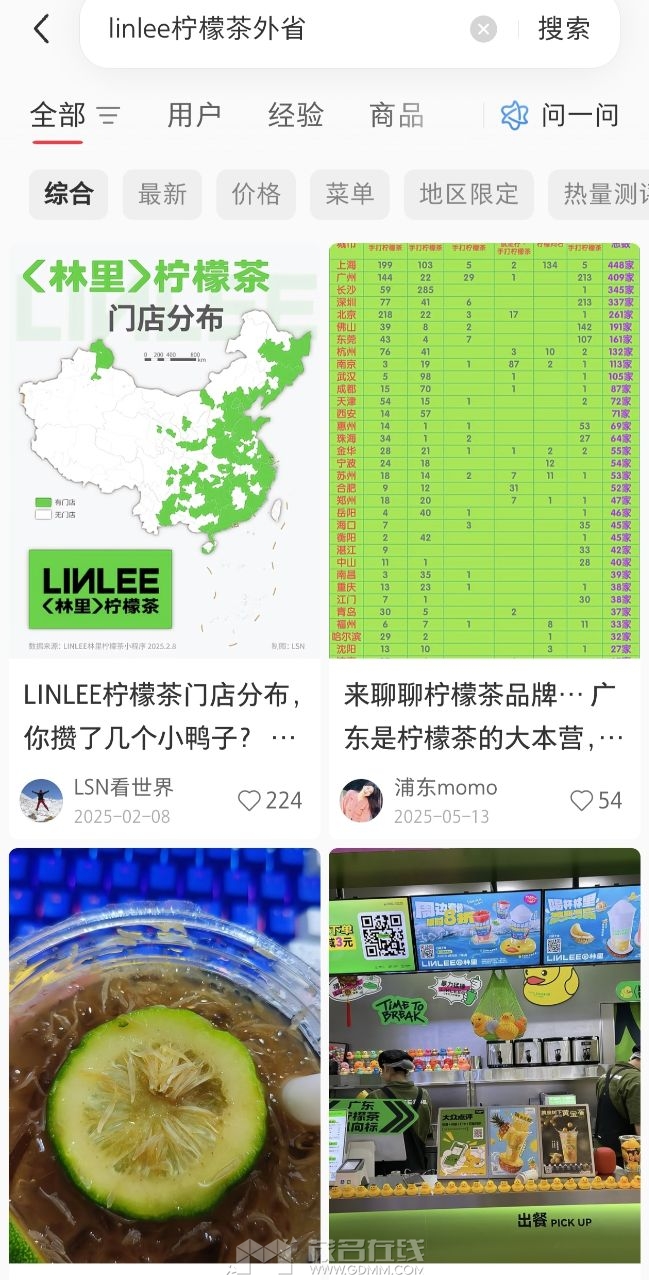Select the 最新 sort chip
649x1280 pixels.
tap(162, 194)
